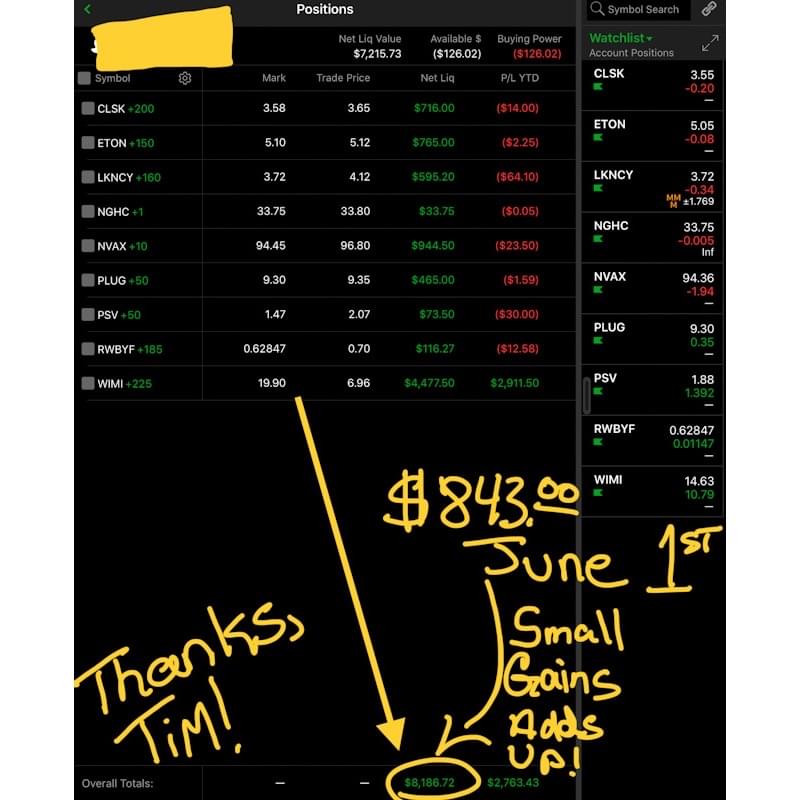Select the ETON position checkbox
Screen dimensions: 800x800
click(x=88, y=143)
